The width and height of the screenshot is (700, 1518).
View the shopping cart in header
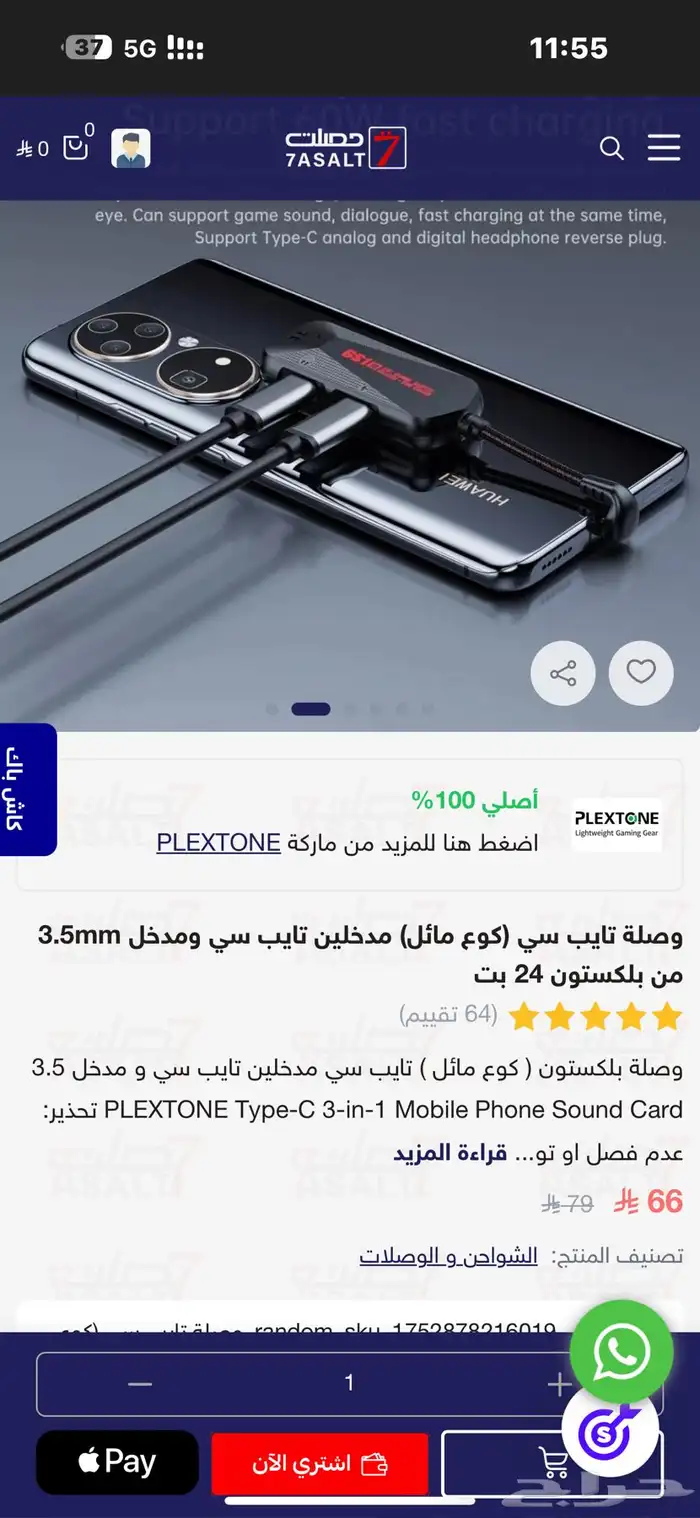76,147
